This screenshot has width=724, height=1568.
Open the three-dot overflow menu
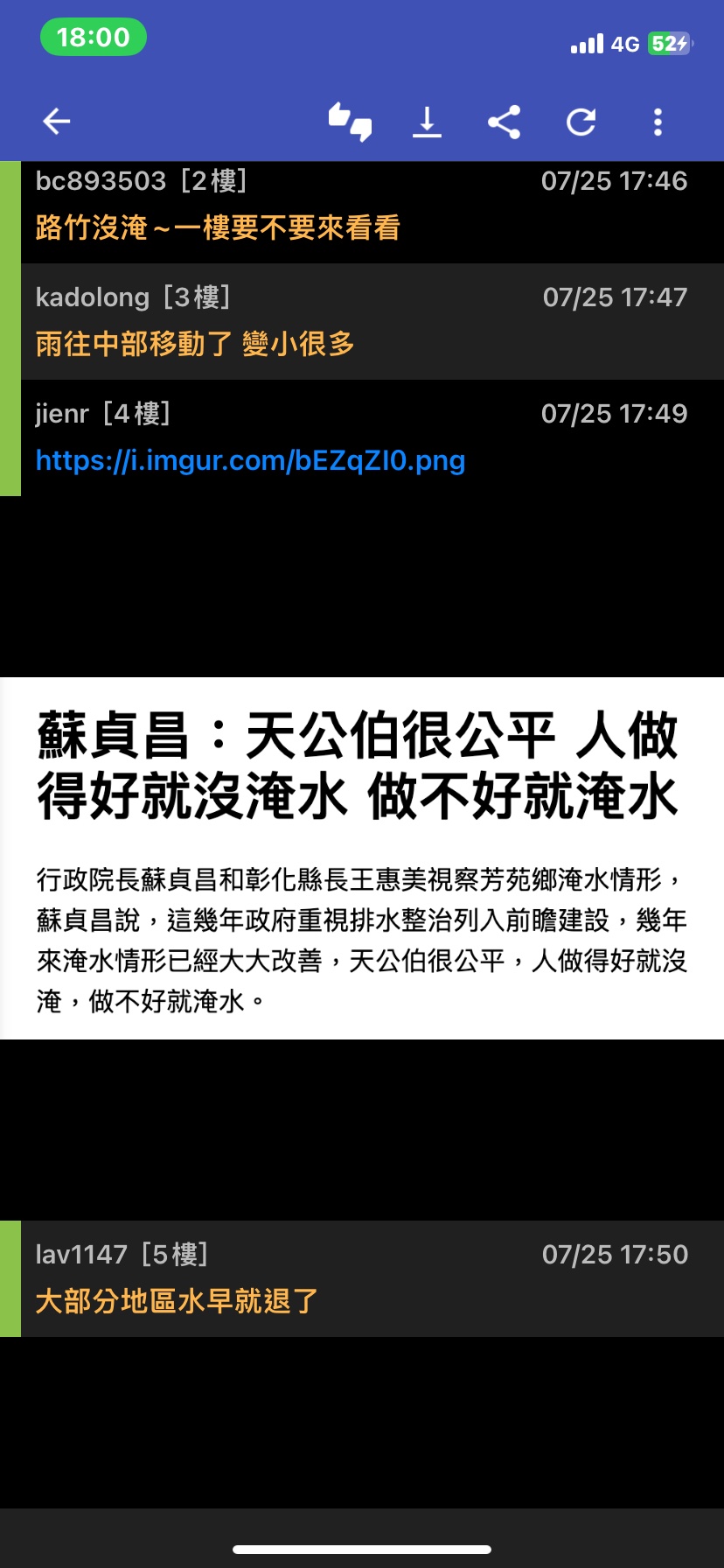click(x=658, y=122)
